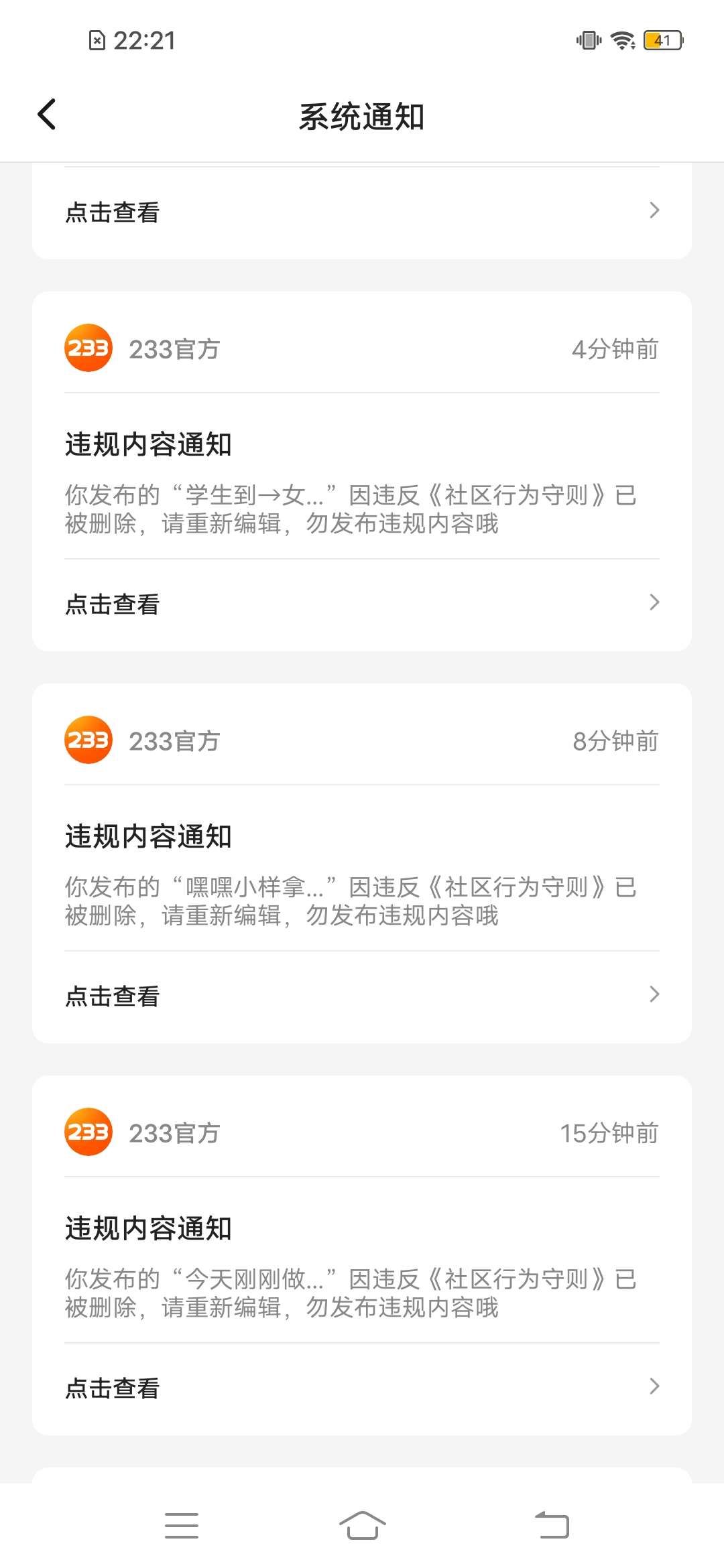The width and height of the screenshot is (724, 1568).
Task: Open the 学生到→女 violation notification card
Action: click(362, 471)
